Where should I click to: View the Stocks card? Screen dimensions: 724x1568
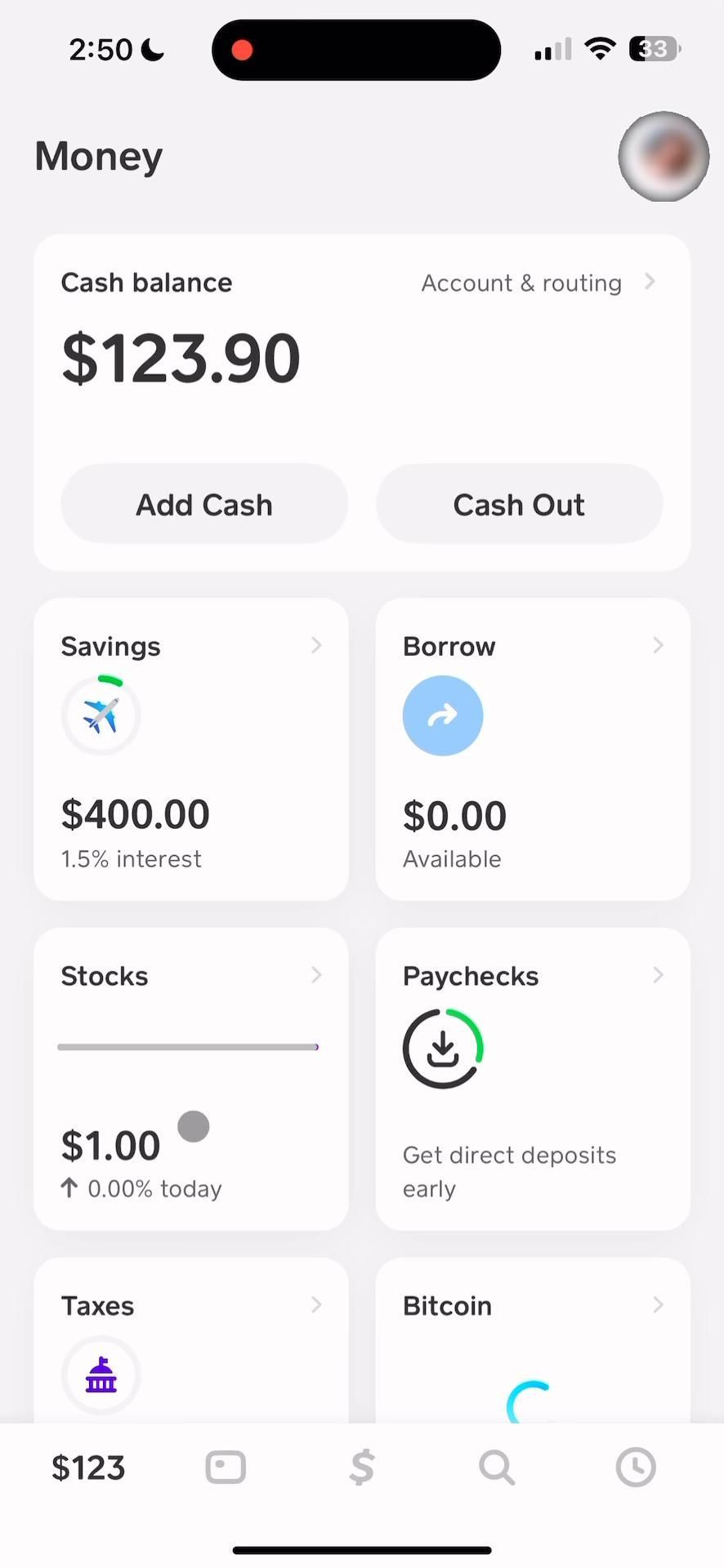point(191,1079)
